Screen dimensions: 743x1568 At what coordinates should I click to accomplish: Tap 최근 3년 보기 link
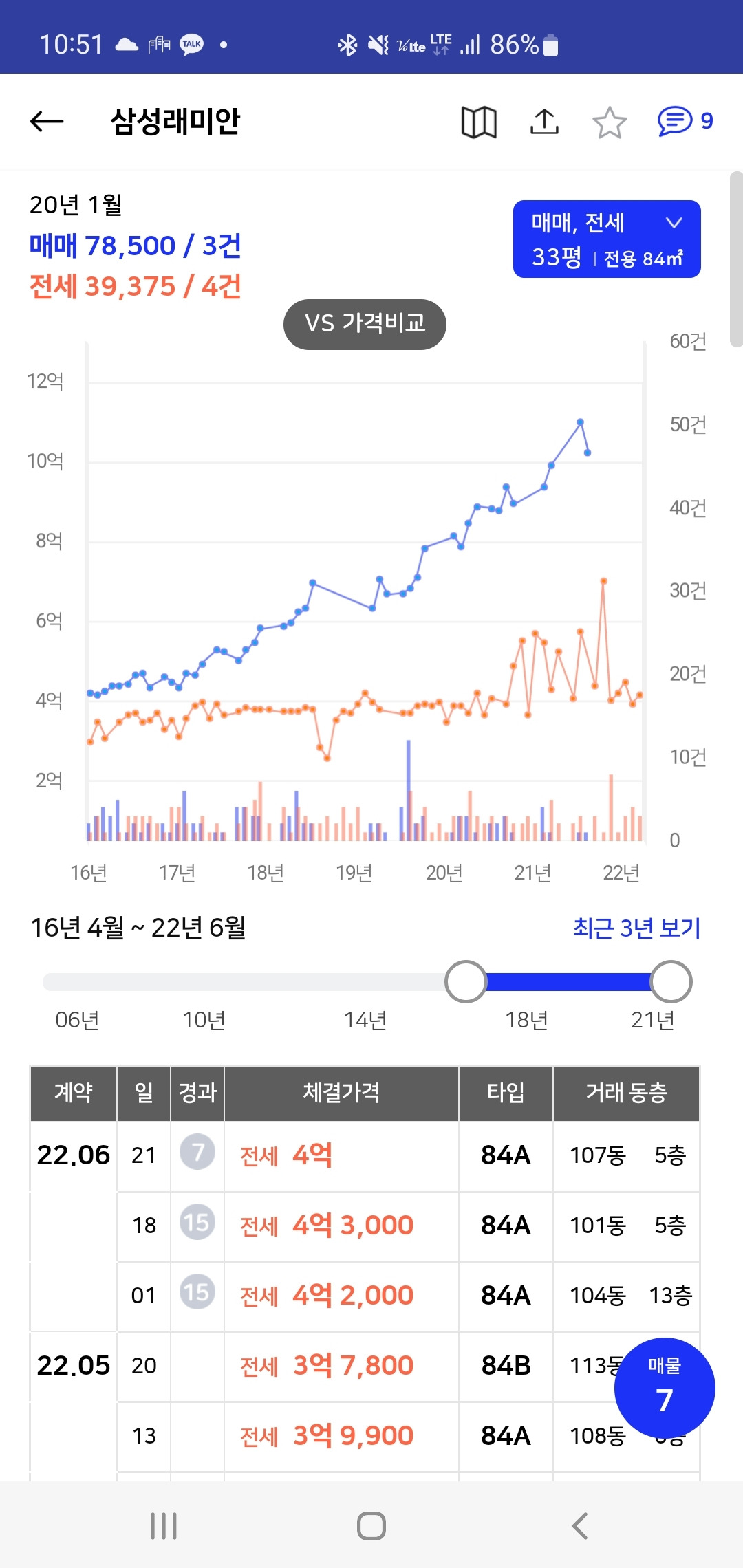tap(636, 927)
